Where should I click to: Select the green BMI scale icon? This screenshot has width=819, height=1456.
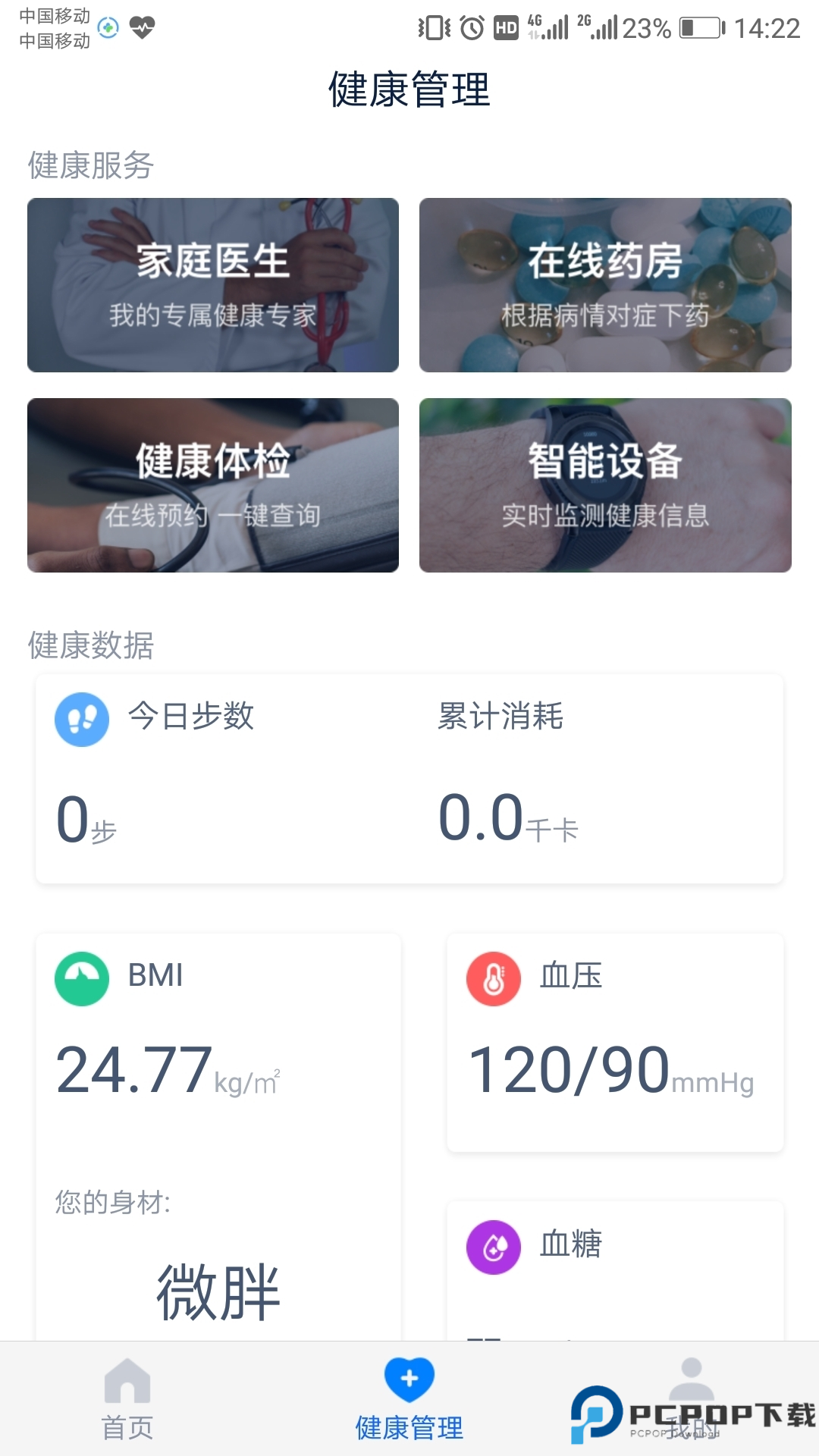80,977
